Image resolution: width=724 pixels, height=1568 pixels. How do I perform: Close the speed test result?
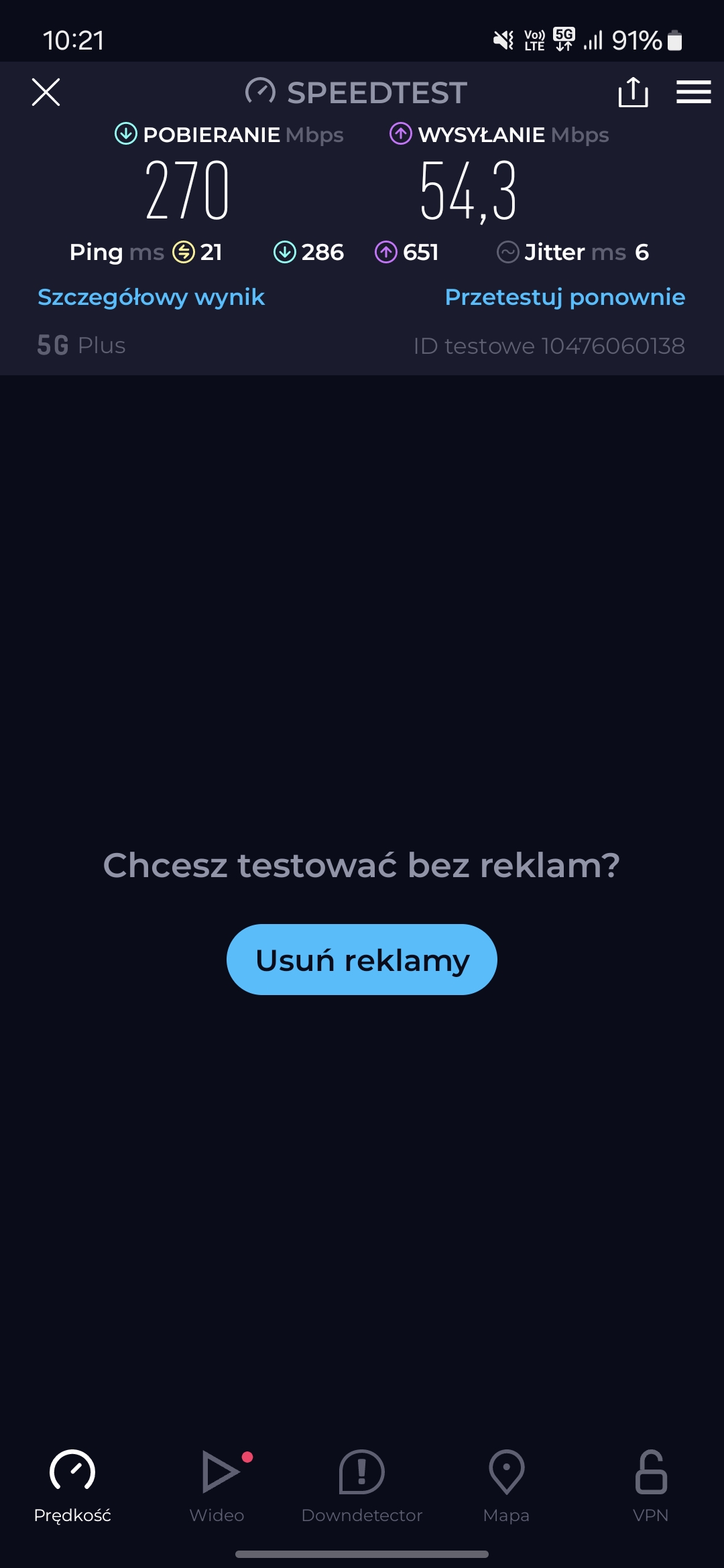(x=46, y=92)
